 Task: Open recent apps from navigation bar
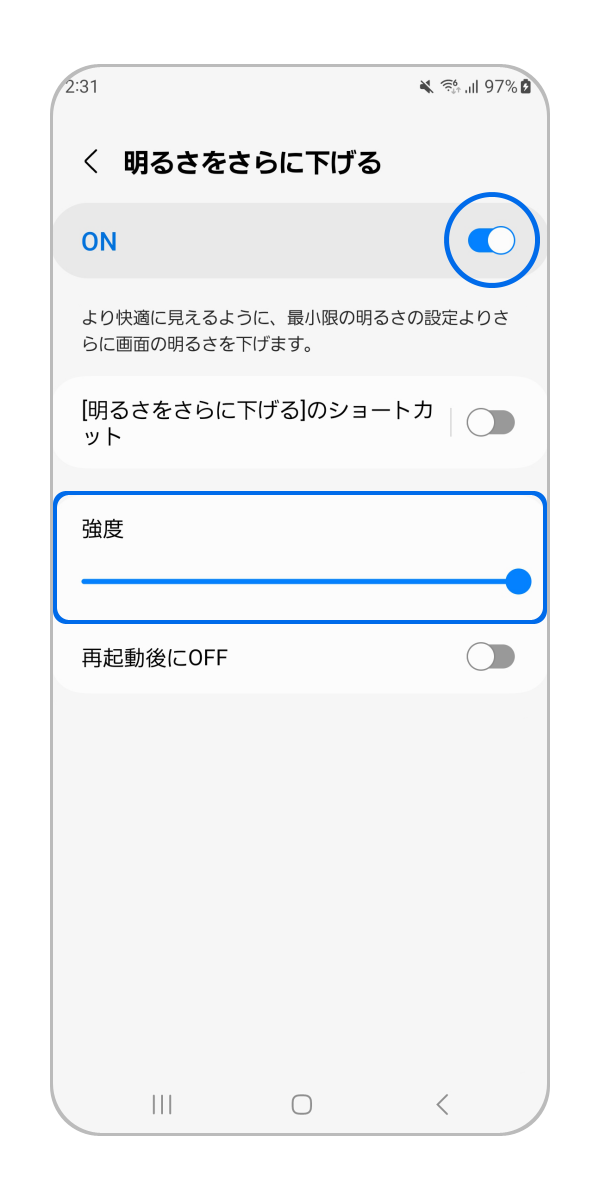[x=162, y=1104]
